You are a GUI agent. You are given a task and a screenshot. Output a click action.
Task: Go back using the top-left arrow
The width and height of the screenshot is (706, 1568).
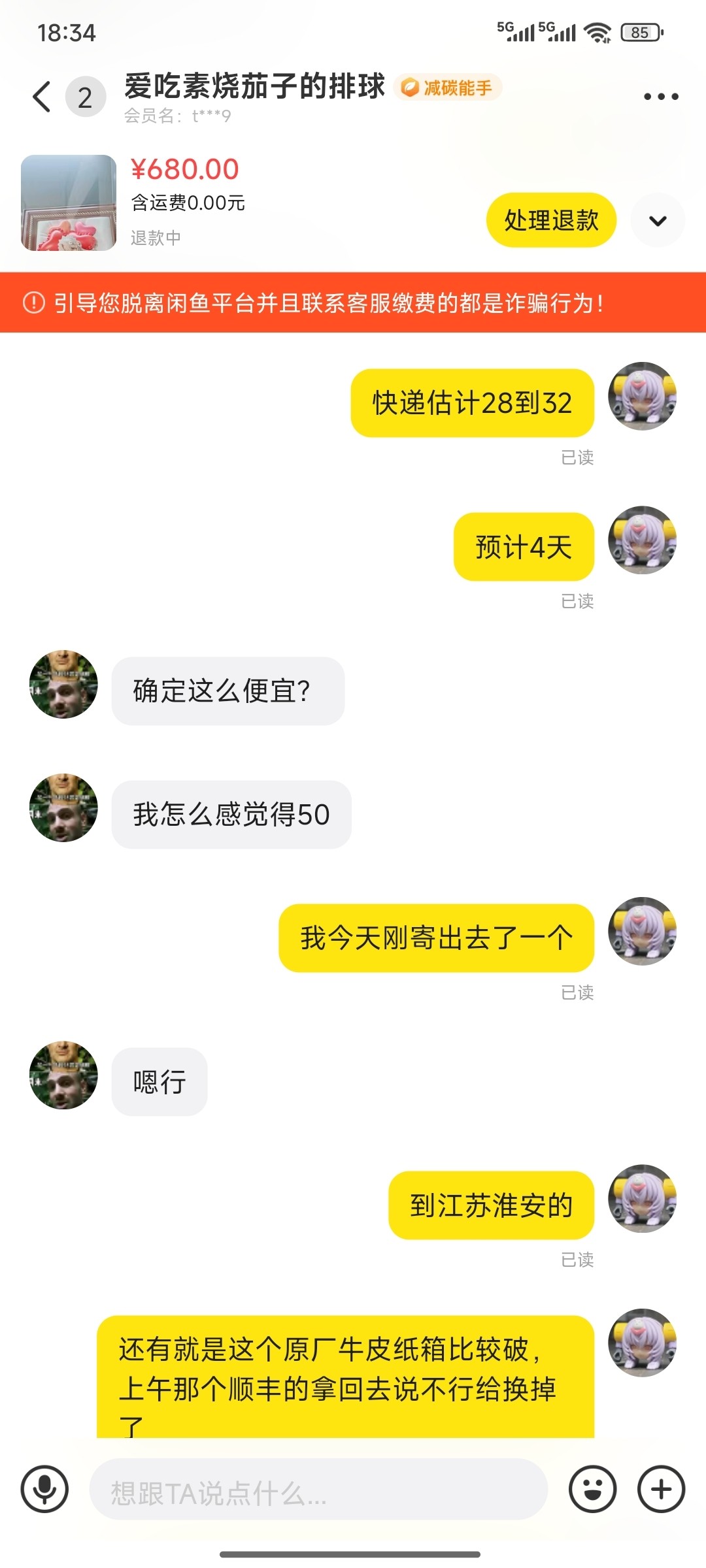click(x=42, y=97)
